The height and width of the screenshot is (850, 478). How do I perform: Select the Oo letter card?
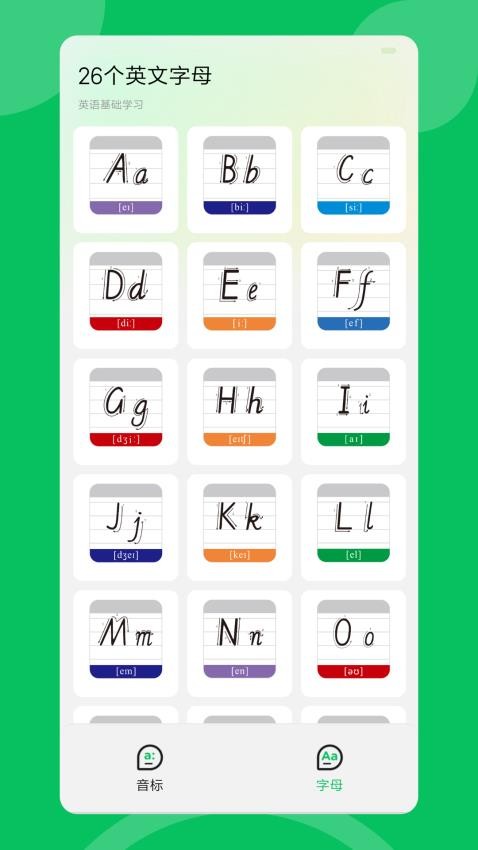pos(353,643)
